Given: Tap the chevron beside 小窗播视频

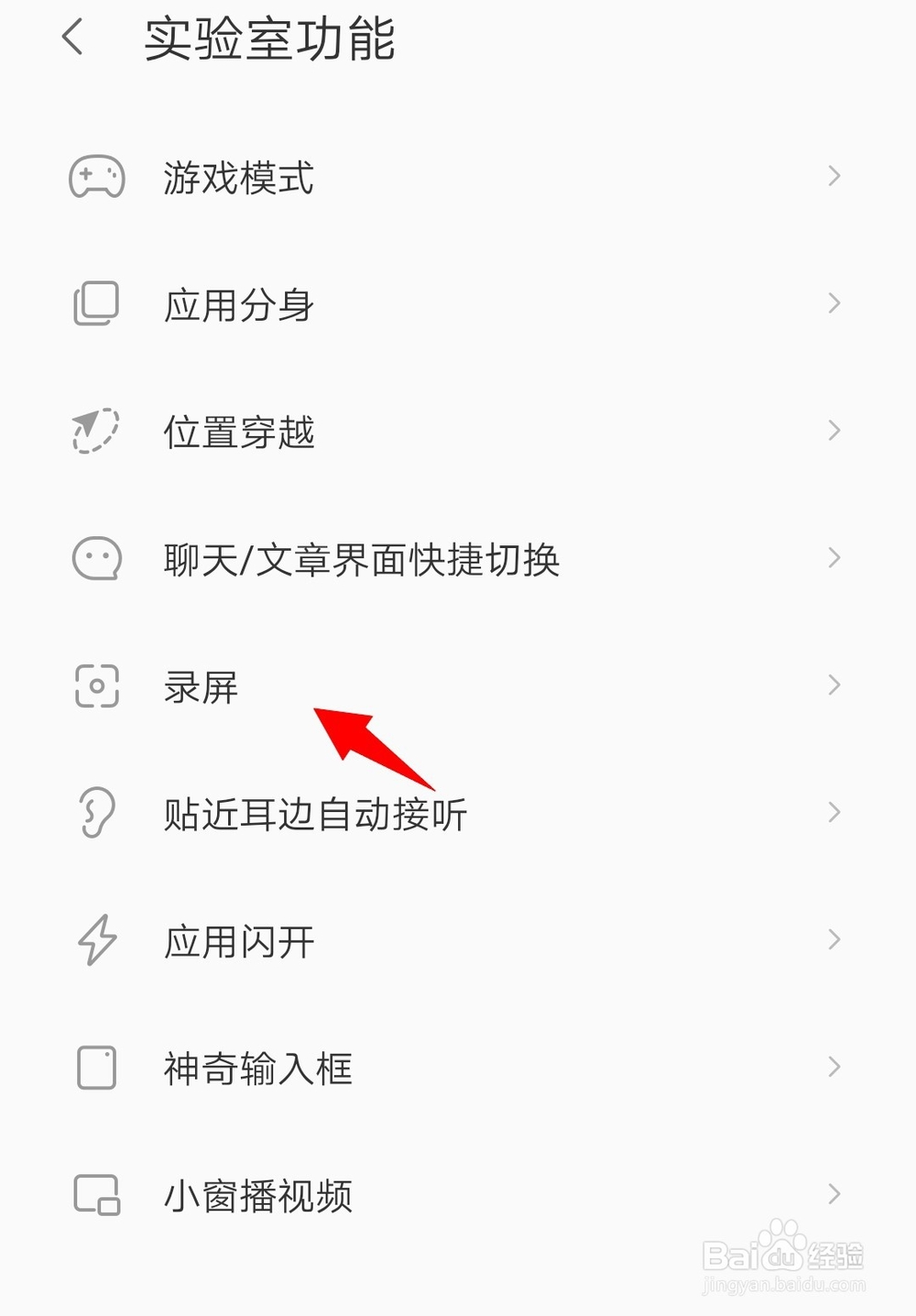Looking at the screenshot, I should click(x=834, y=1193).
